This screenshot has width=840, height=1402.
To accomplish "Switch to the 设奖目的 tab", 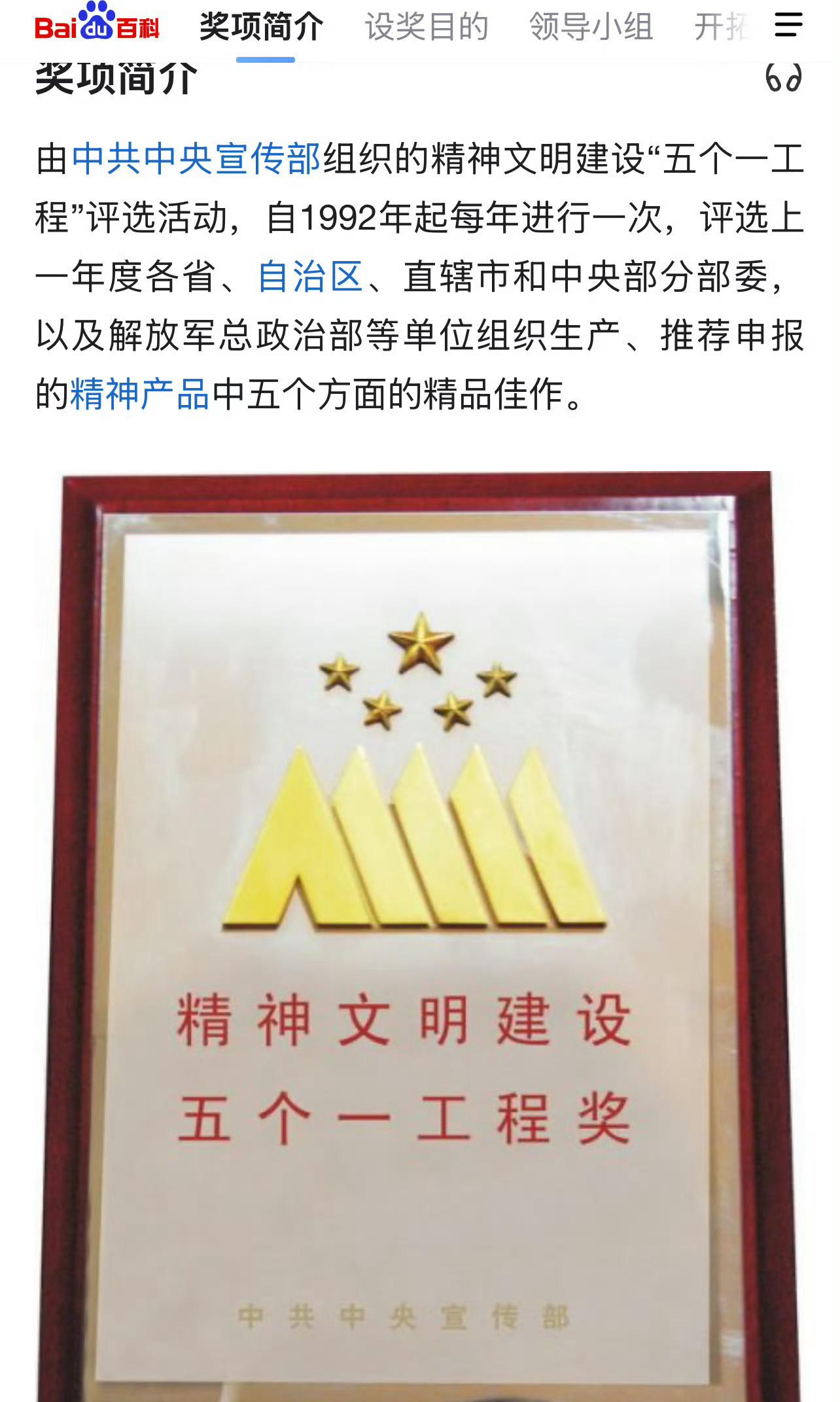I will pyautogui.click(x=427, y=27).
